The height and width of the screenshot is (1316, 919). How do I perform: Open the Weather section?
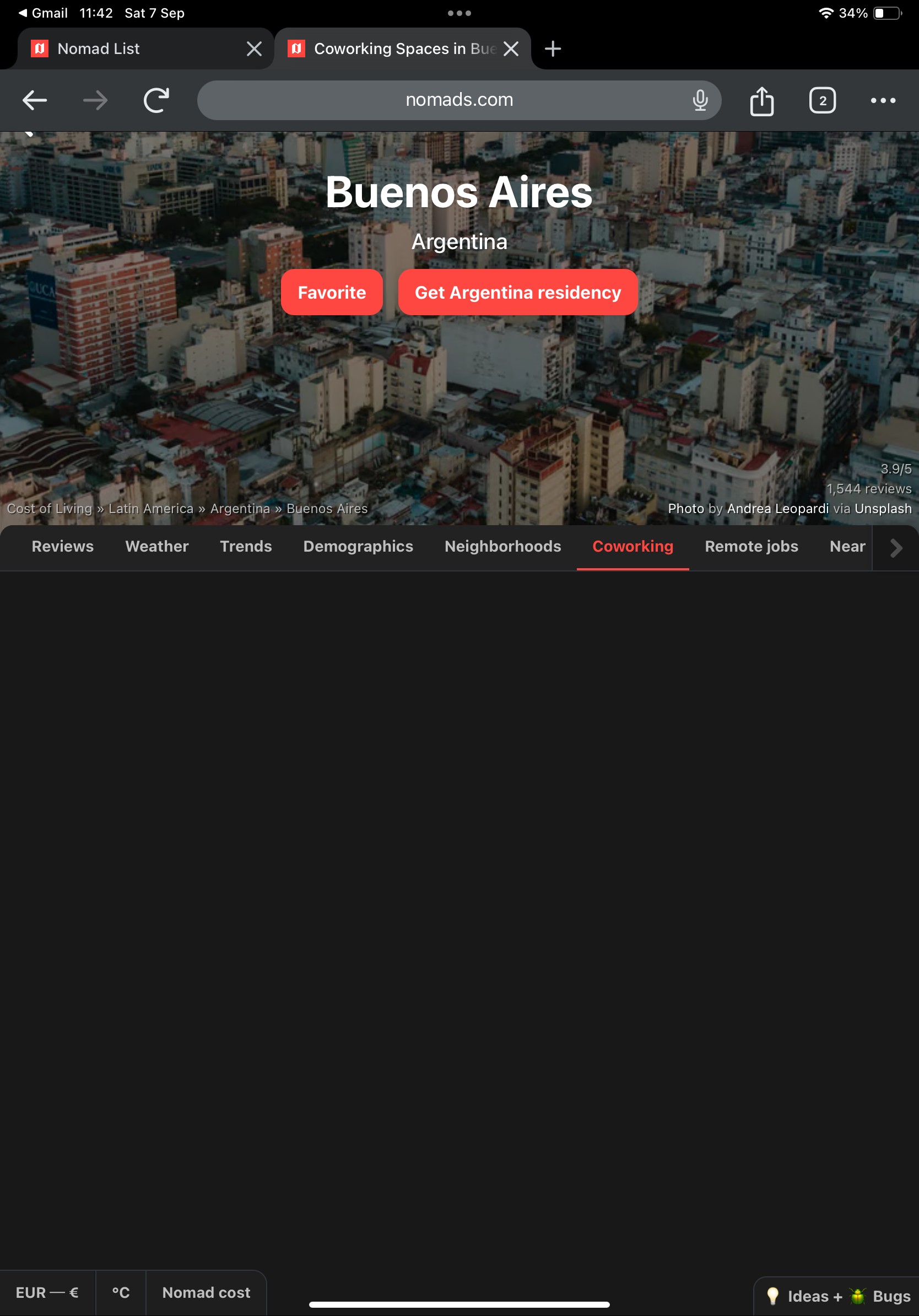coord(156,546)
